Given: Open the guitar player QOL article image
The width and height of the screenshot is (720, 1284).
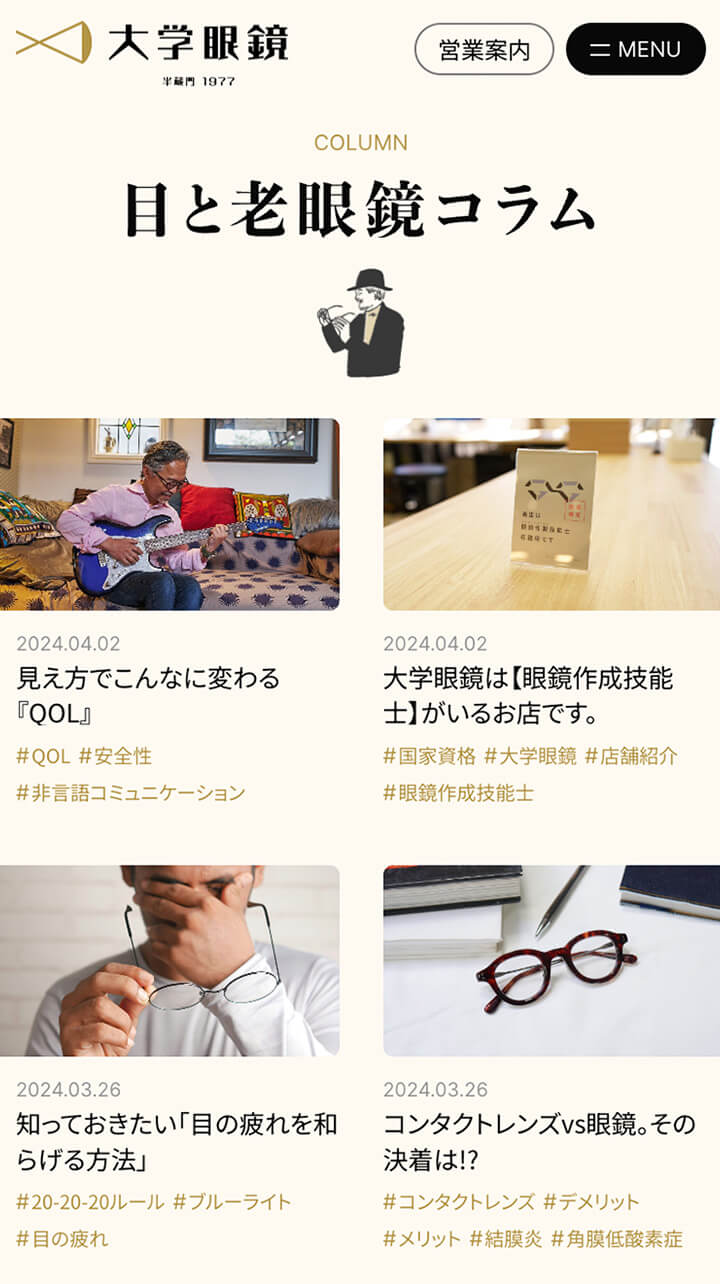Looking at the screenshot, I should click(169, 514).
